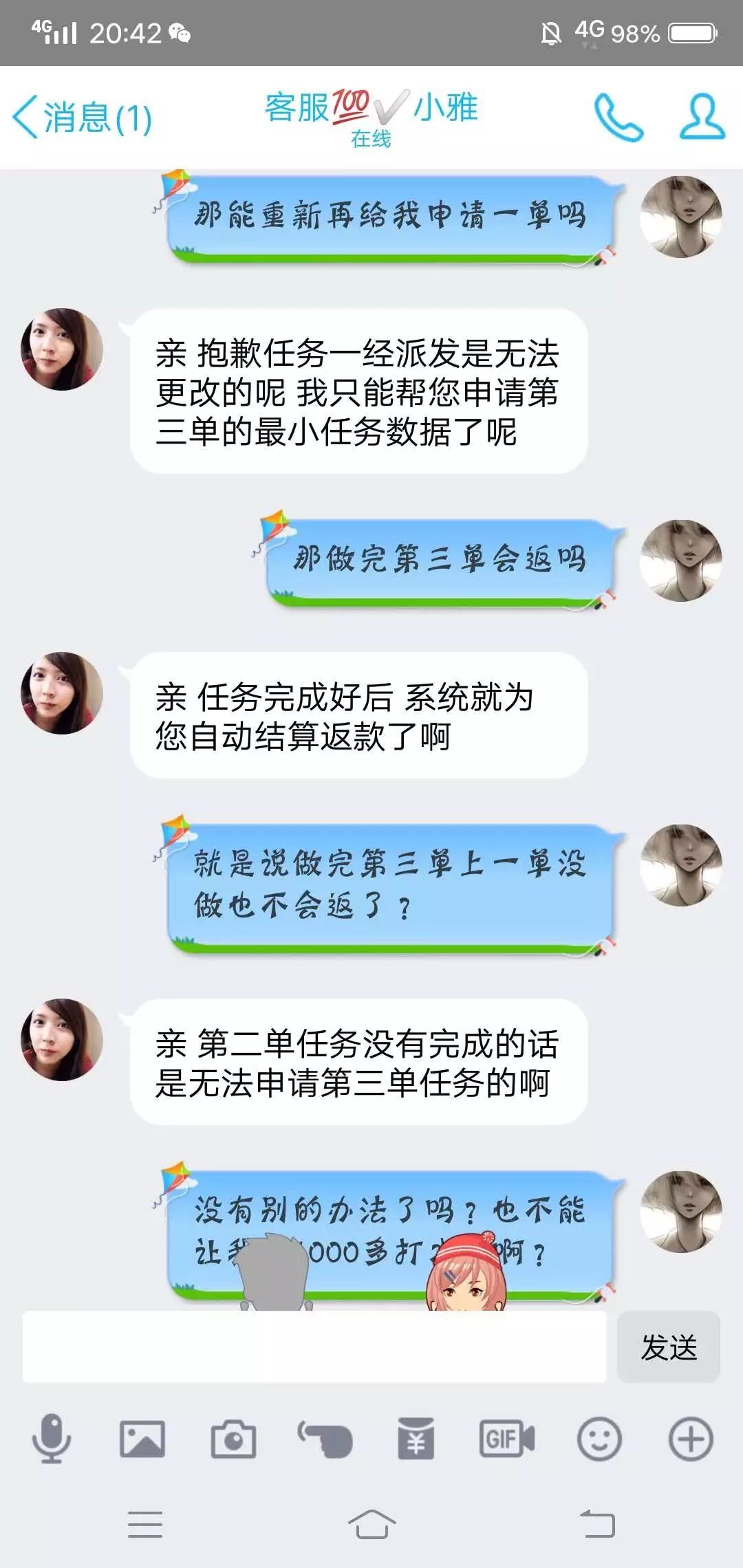Open the GIF picker icon
Viewport: 743px width, 1568px height.
coord(506,1437)
